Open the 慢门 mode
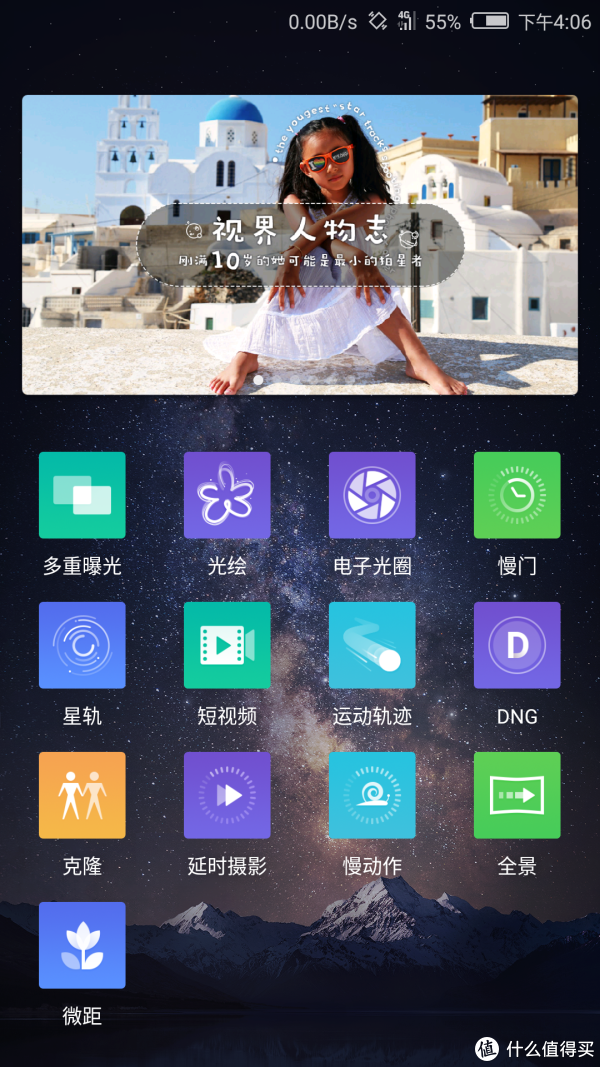The image size is (600, 1067). click(517, 495)
